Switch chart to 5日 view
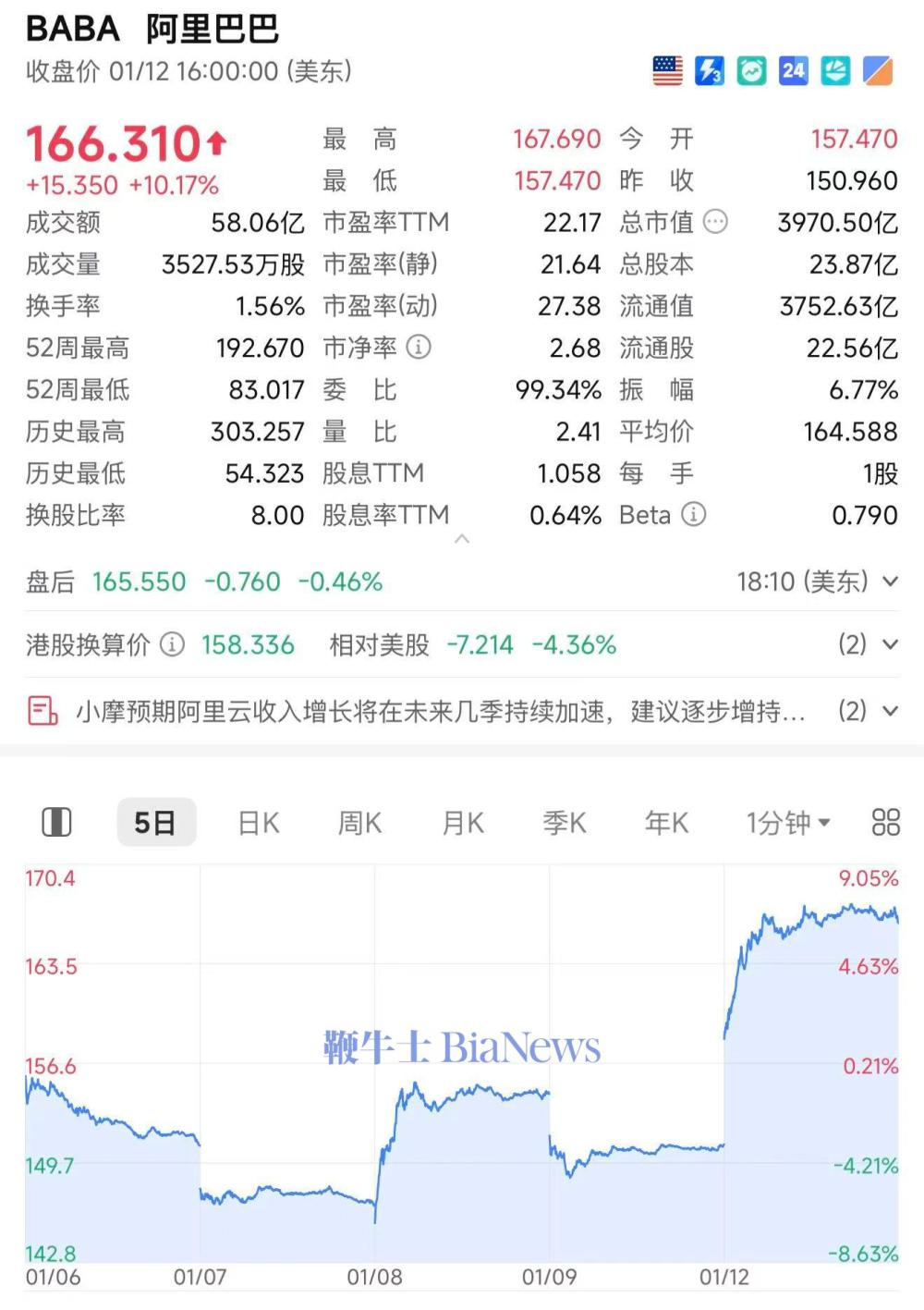 155,822
